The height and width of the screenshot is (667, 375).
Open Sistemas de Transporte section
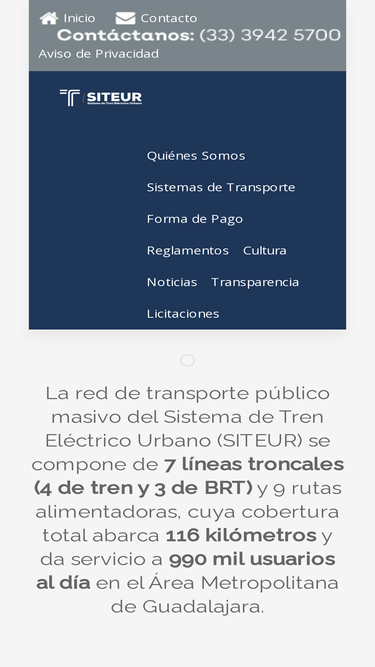pyautogui.click(x=221, y=187)
